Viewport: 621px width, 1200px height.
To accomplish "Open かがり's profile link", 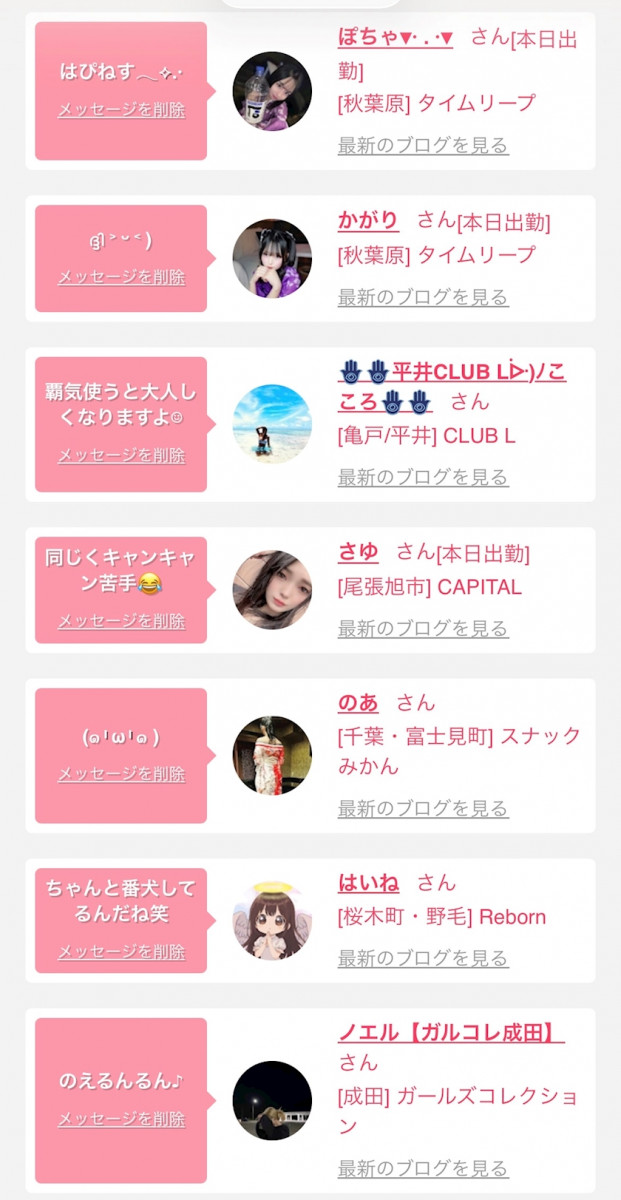I will (368, 220).
